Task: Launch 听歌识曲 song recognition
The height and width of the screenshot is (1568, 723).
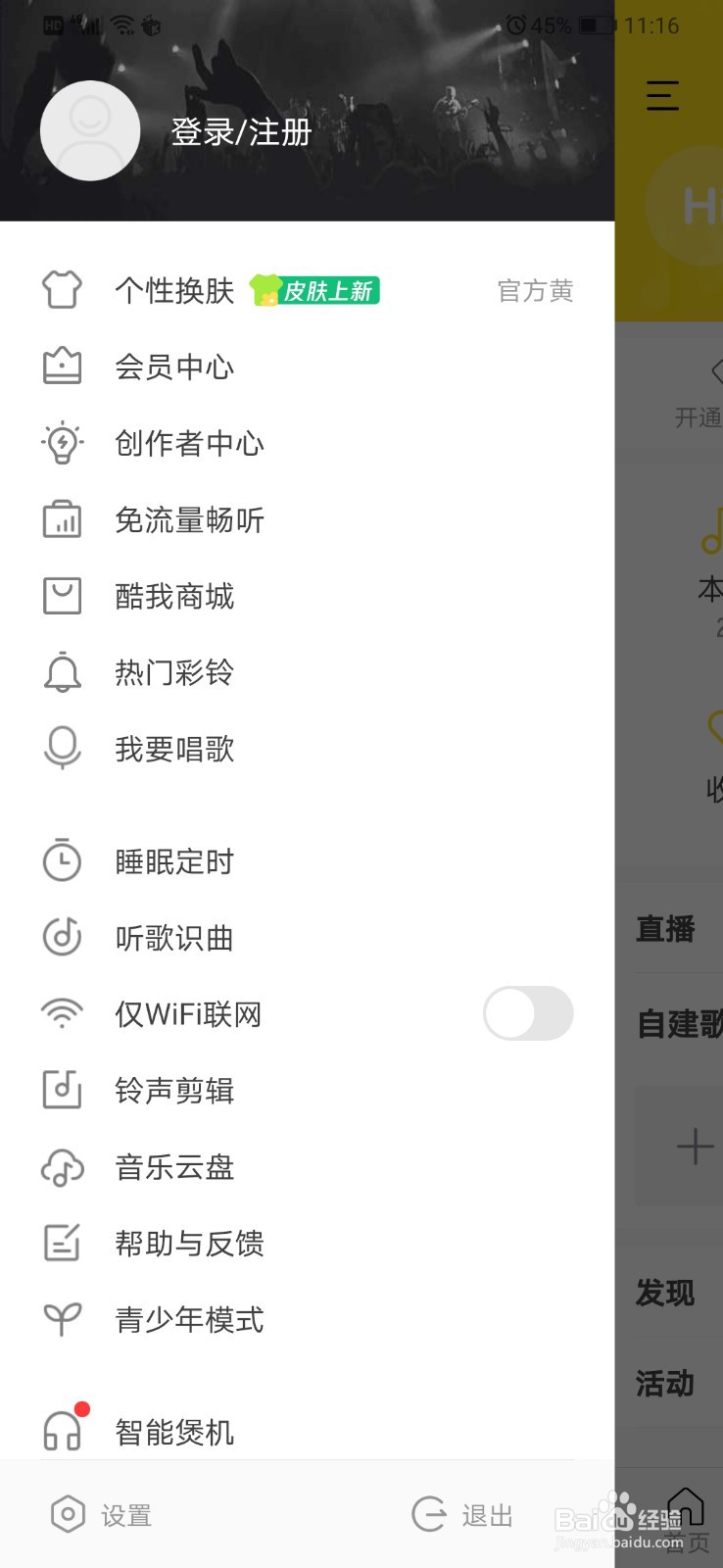Action: click(307, 938)
